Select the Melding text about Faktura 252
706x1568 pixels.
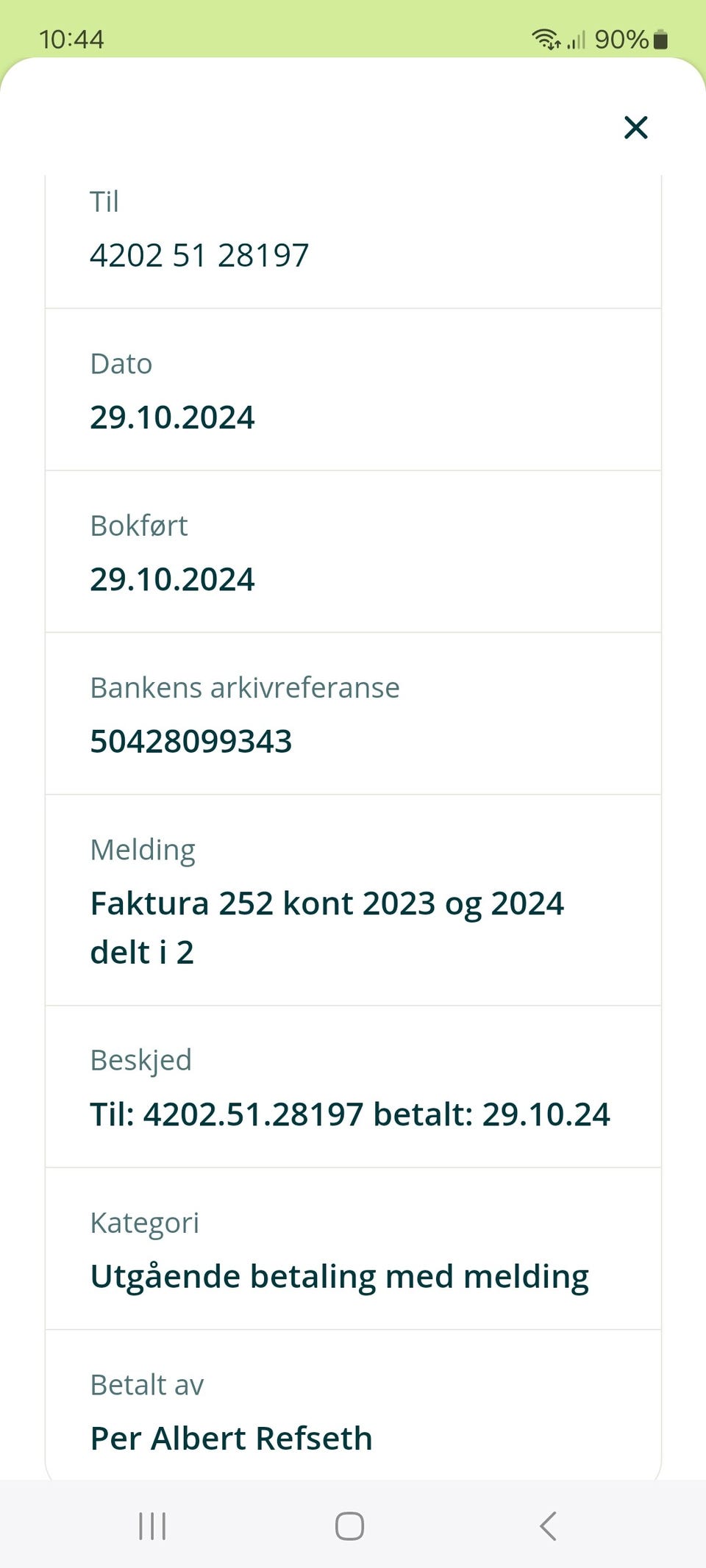(327, 926)
